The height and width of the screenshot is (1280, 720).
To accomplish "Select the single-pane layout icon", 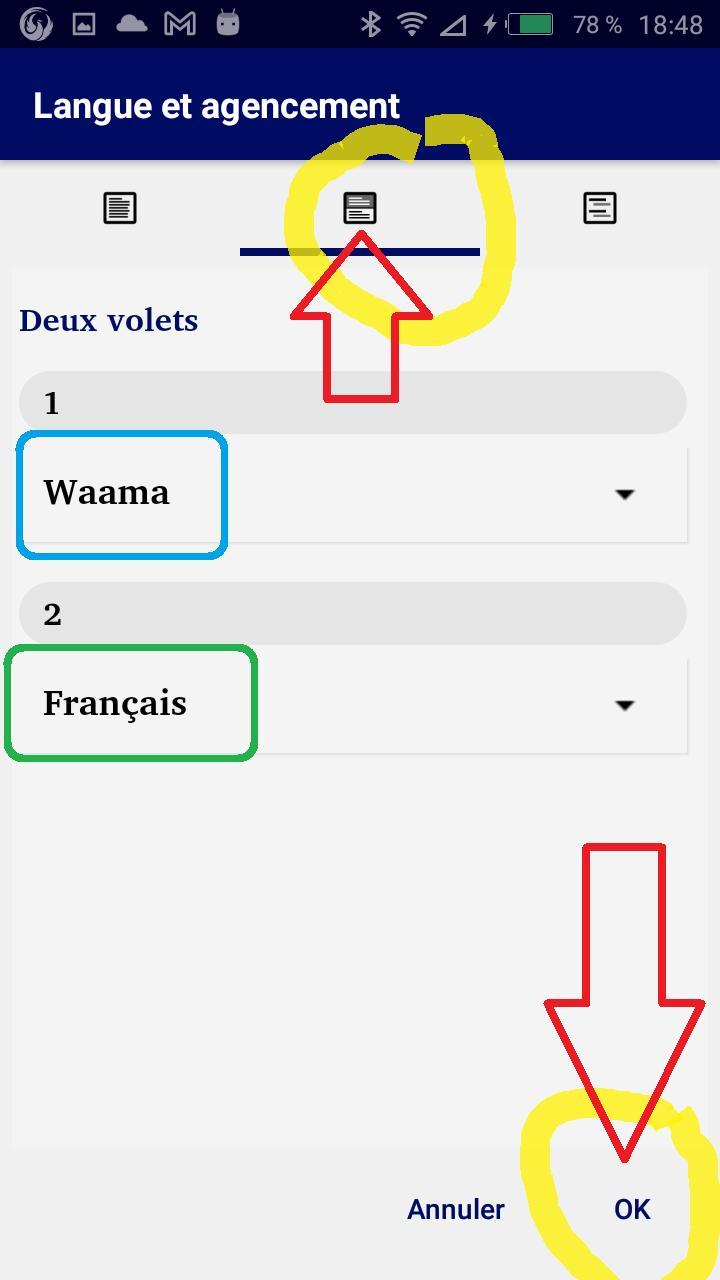I will (120, 208).
